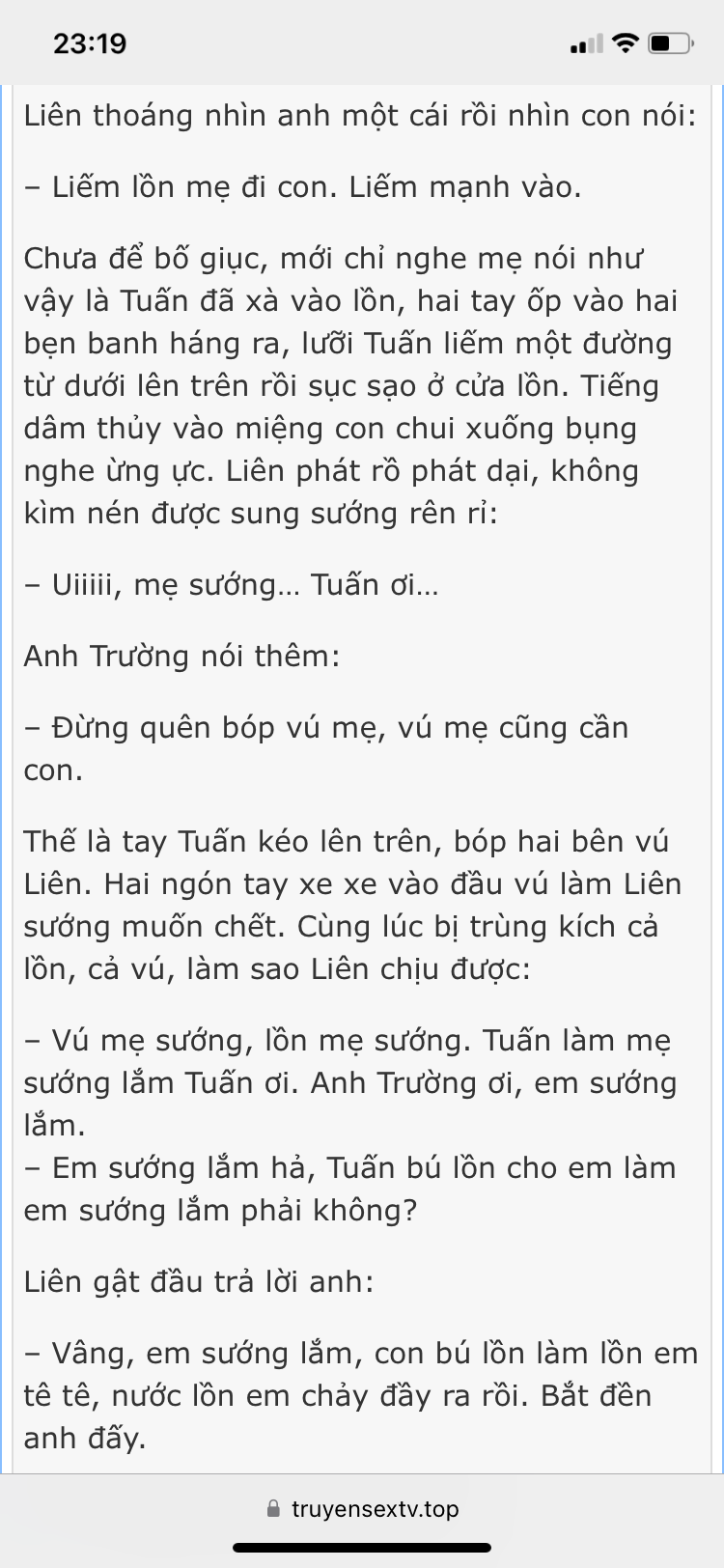Image resolution: width=724 pixels, height=1568 pixels.
Task: Tap the collapsed Safari address bar
Action: click(x=362, y=1508)
